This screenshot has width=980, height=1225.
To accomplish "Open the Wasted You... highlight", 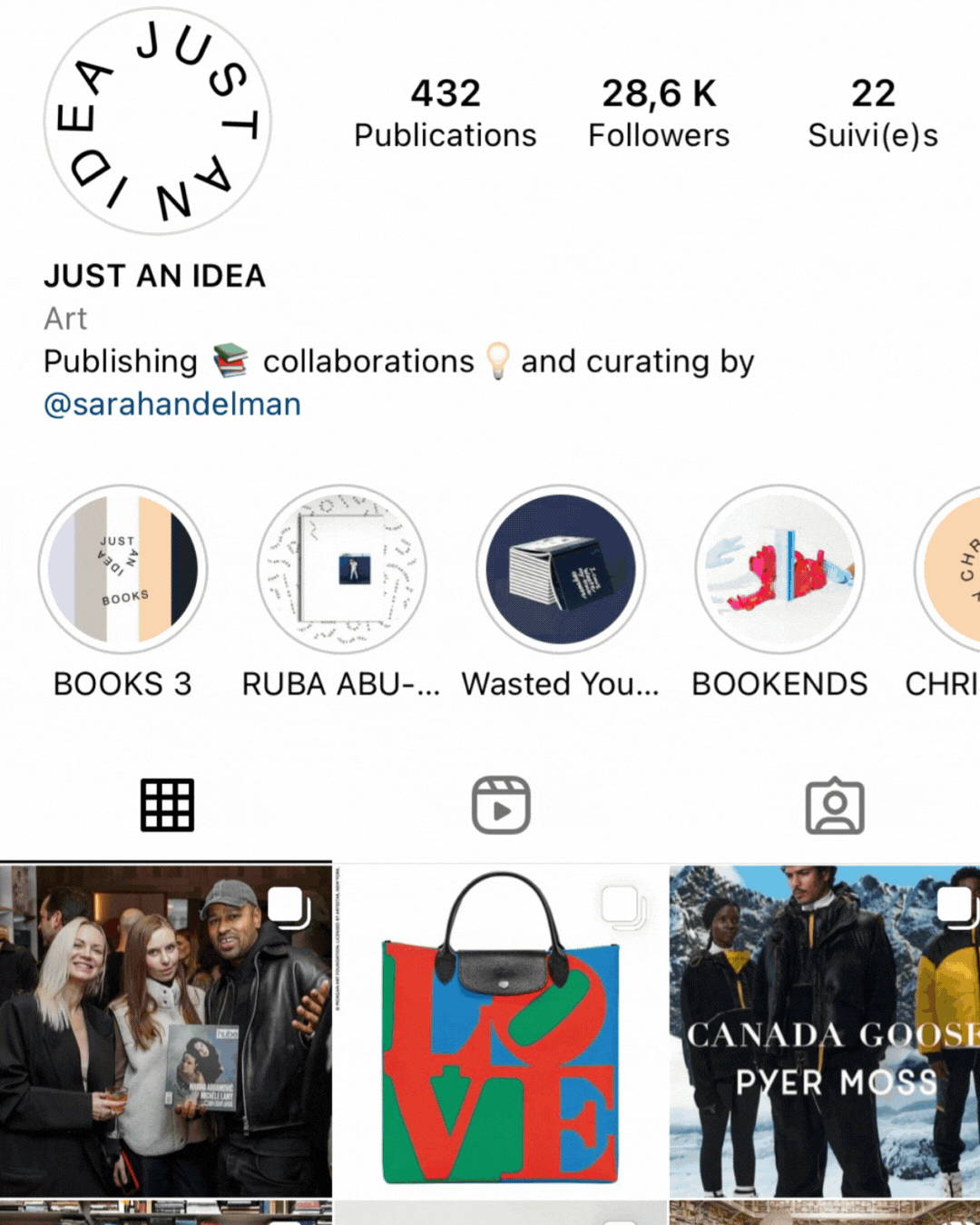I will pos(561,569).
